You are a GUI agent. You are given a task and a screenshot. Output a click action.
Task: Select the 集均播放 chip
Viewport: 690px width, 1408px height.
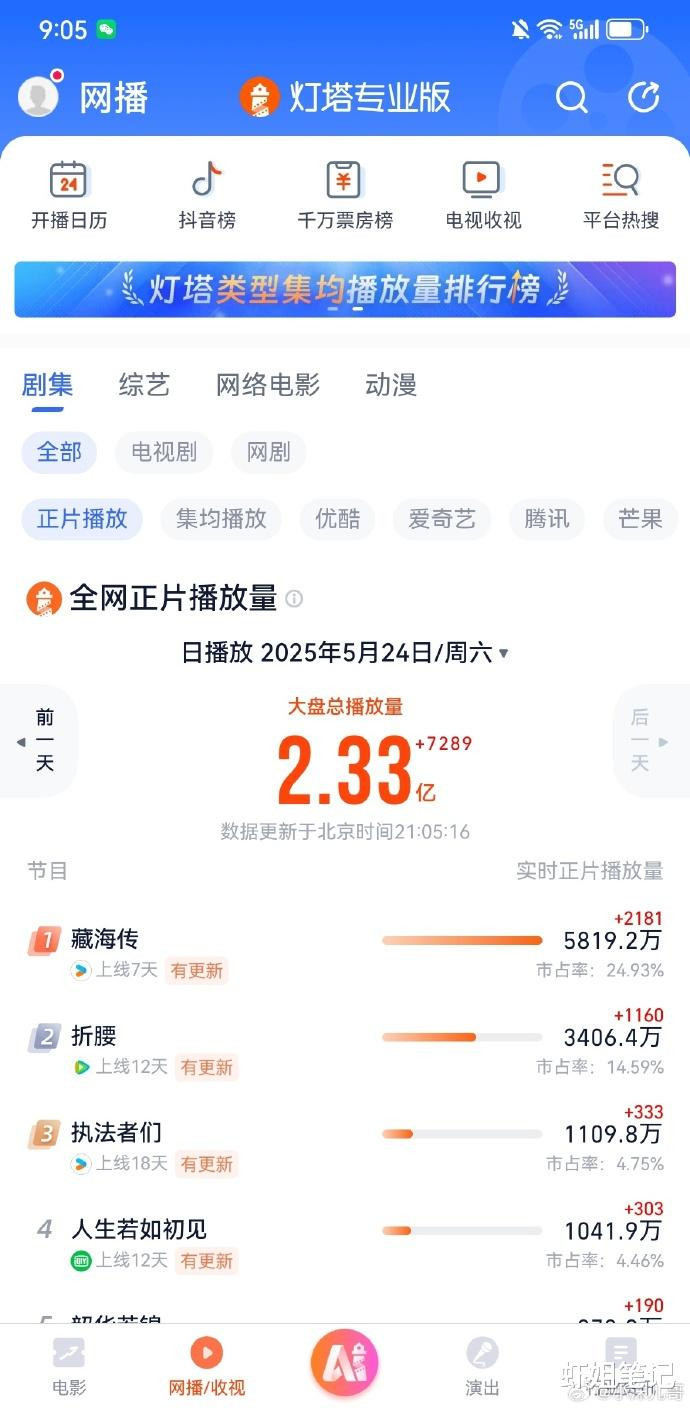pos(221,519)
